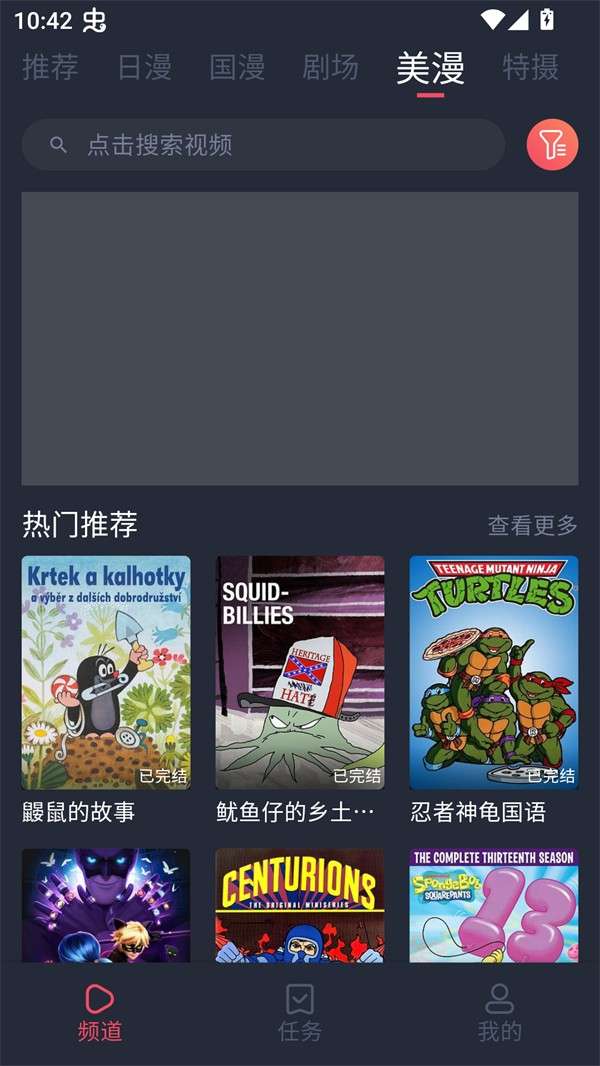Open the red filter icon

pyautogui.click(x=552, y=145)
